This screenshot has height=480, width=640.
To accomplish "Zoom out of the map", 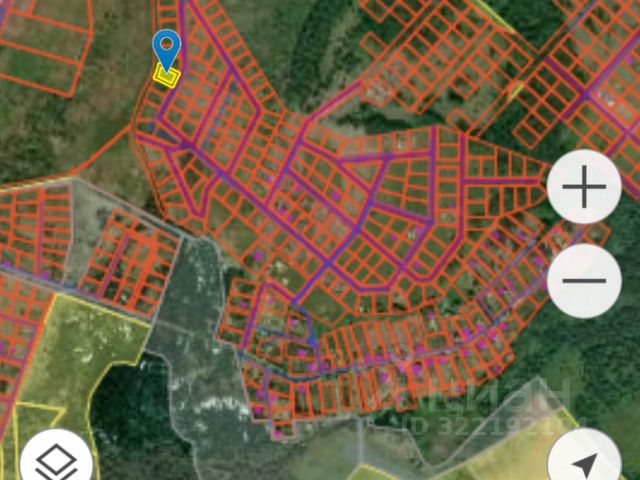I will (585, 280).
